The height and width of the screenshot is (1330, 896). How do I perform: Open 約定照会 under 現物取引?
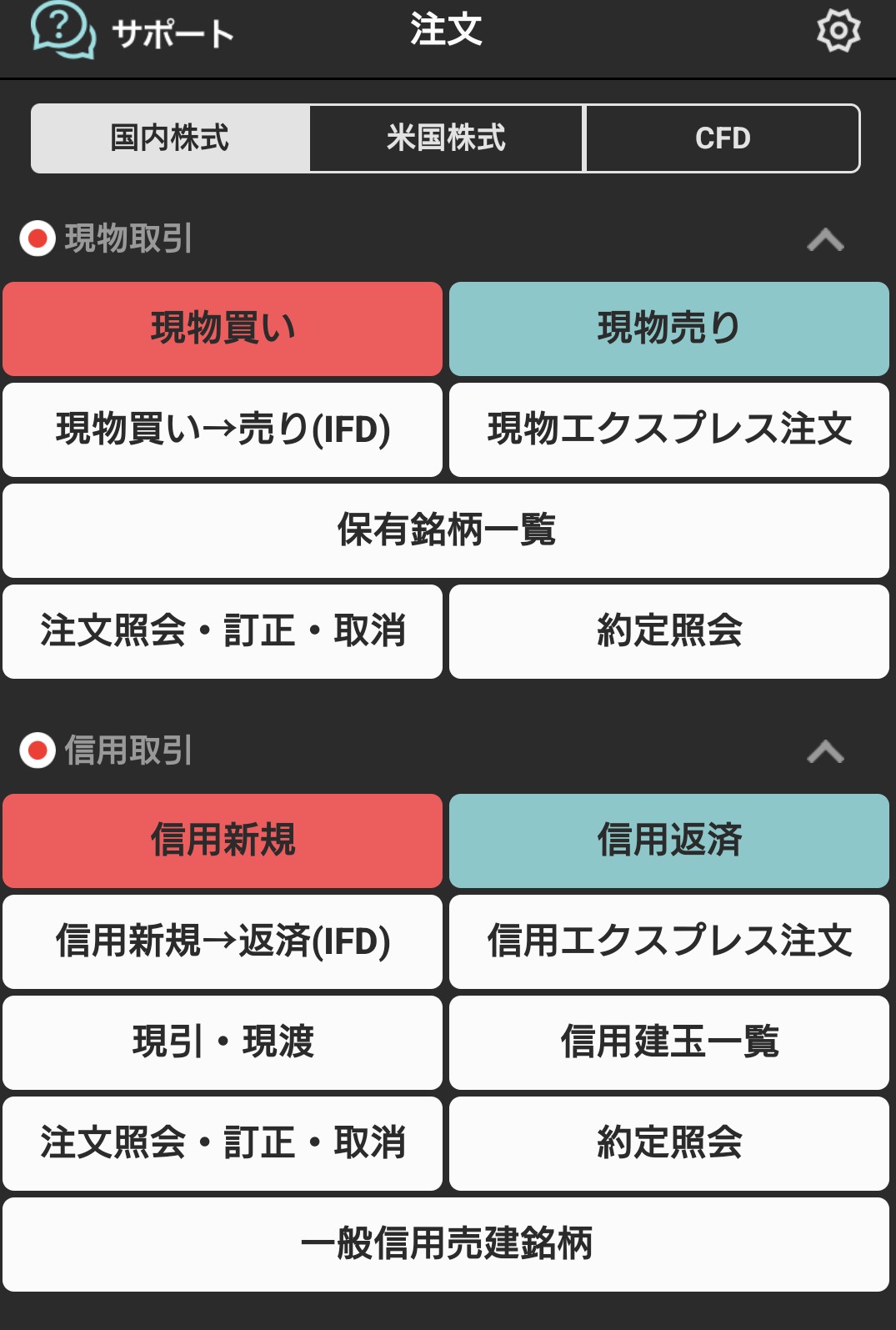[x=669, y=631]
